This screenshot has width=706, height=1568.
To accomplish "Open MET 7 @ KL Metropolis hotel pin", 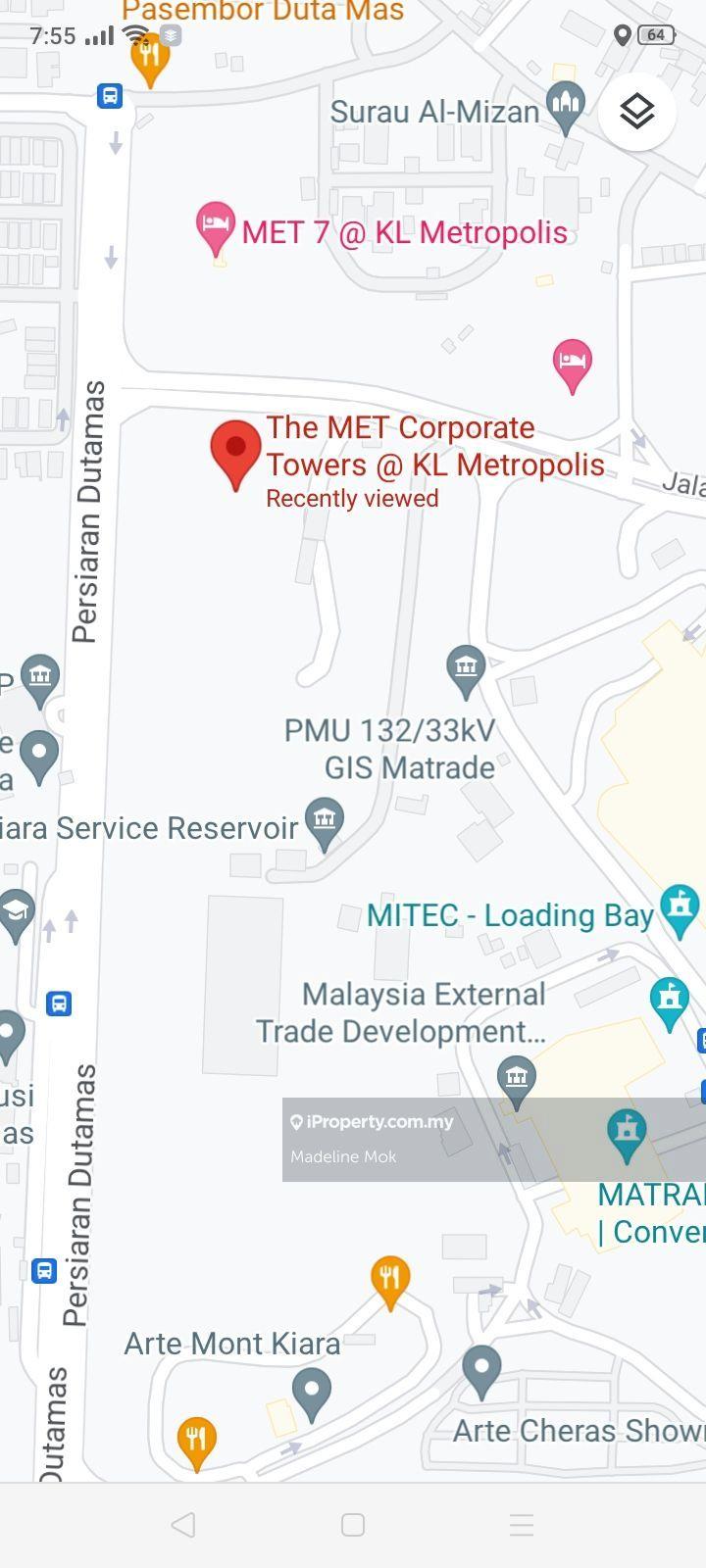I will 215,227.
